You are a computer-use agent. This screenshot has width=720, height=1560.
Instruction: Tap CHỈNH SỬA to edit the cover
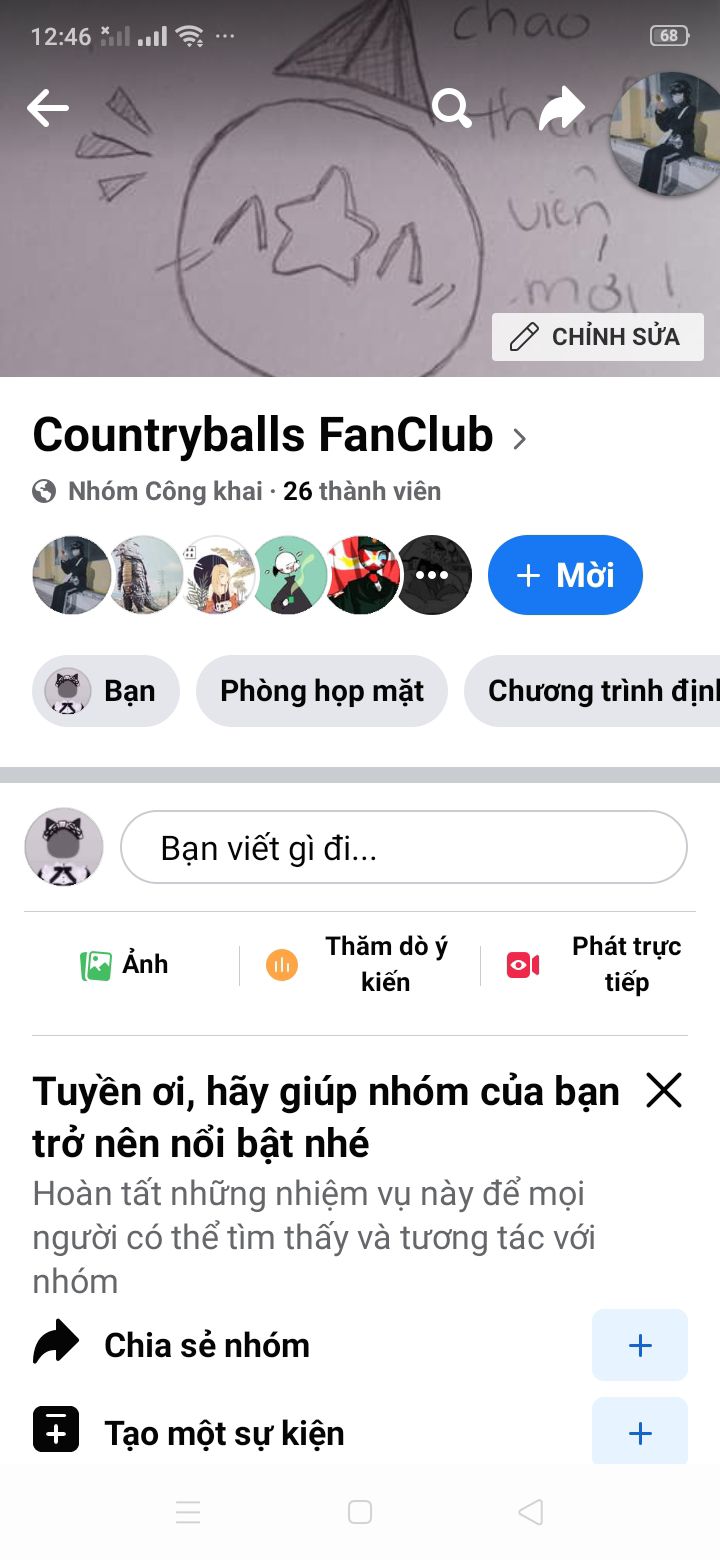tap(598, 337)
